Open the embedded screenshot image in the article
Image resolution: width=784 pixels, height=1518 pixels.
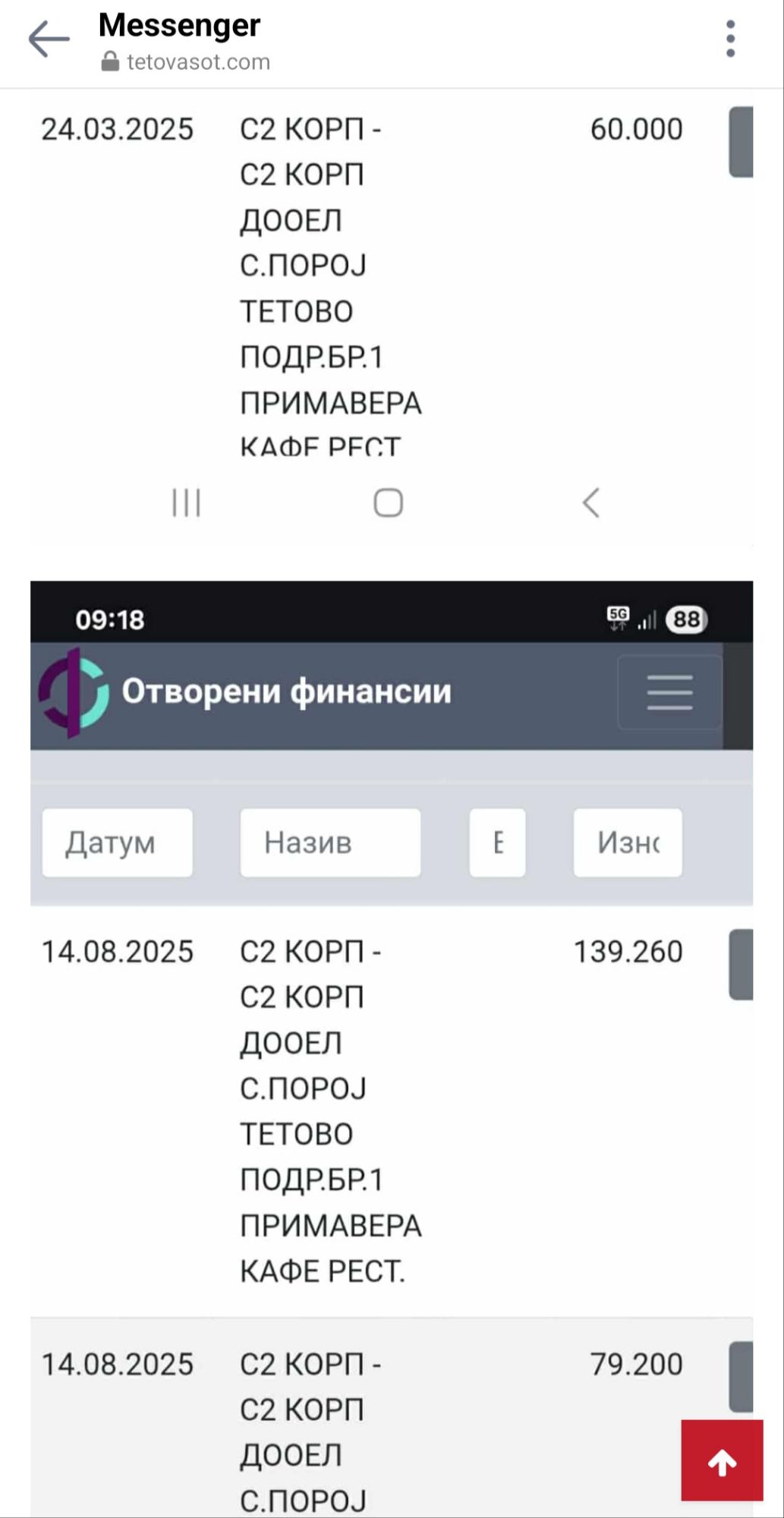(x=392, y=1063)
